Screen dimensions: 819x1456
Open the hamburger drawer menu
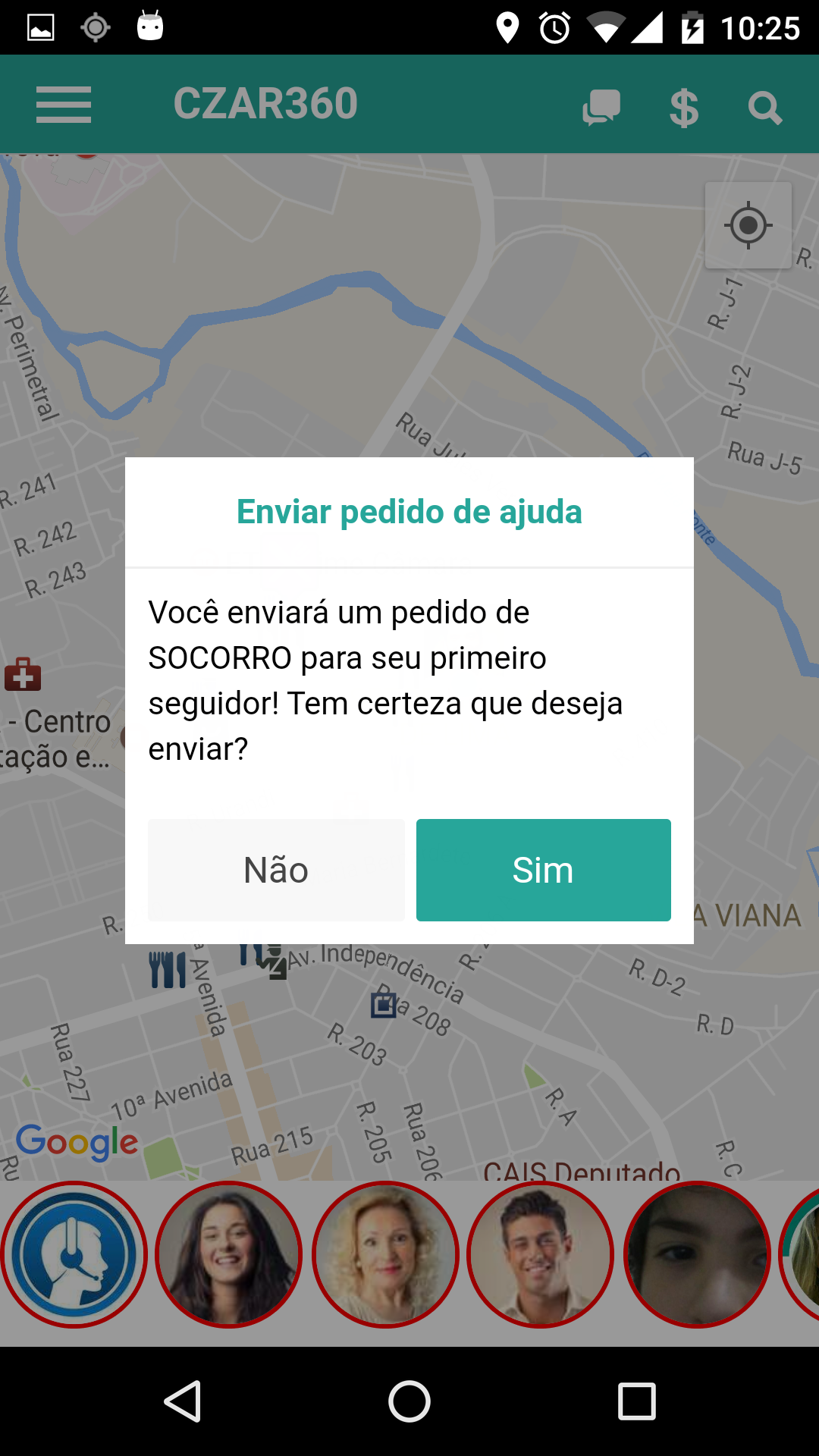[64, 105]
